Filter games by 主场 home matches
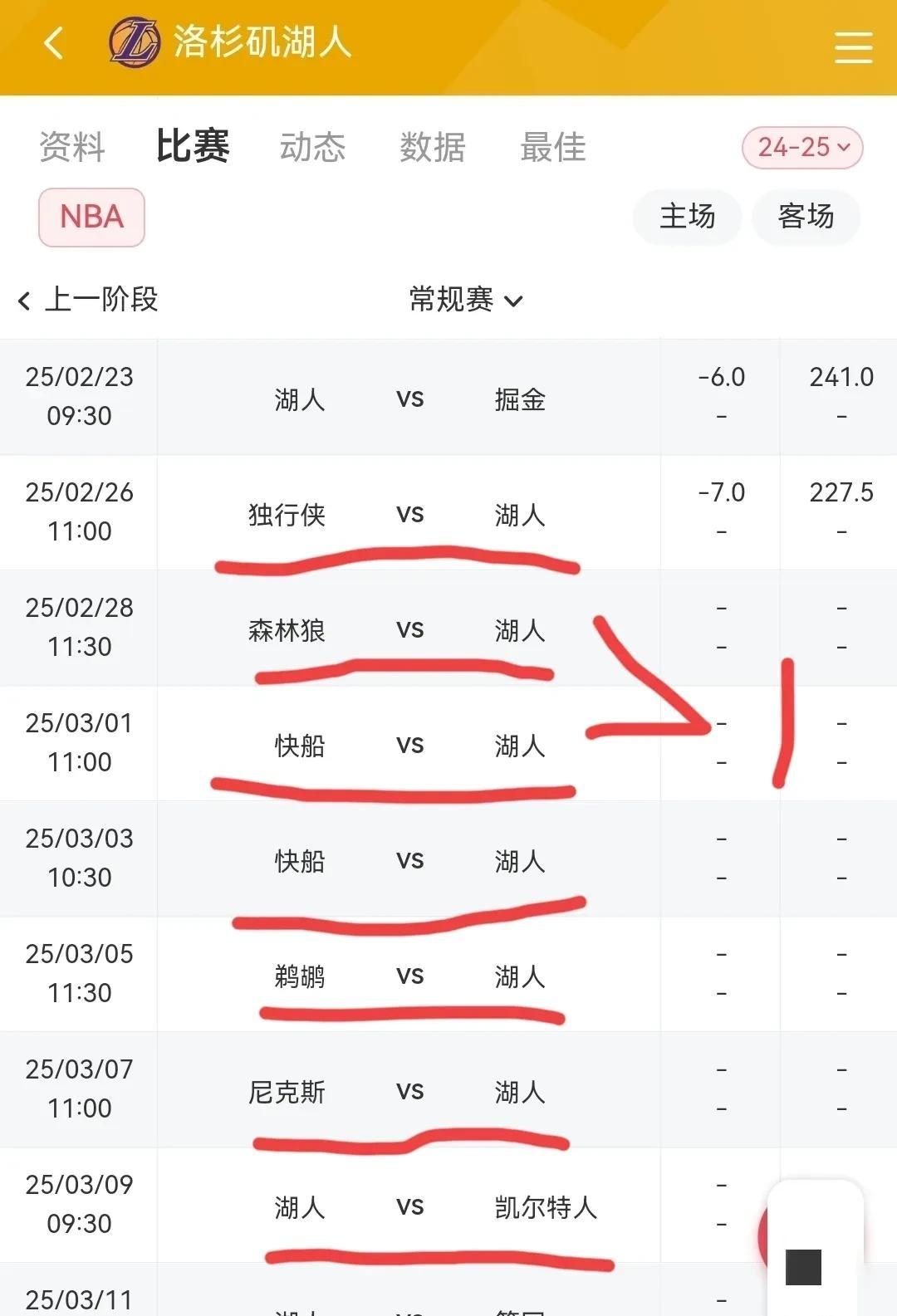This screenshot has height=1316, width=897. coord(687,217)
